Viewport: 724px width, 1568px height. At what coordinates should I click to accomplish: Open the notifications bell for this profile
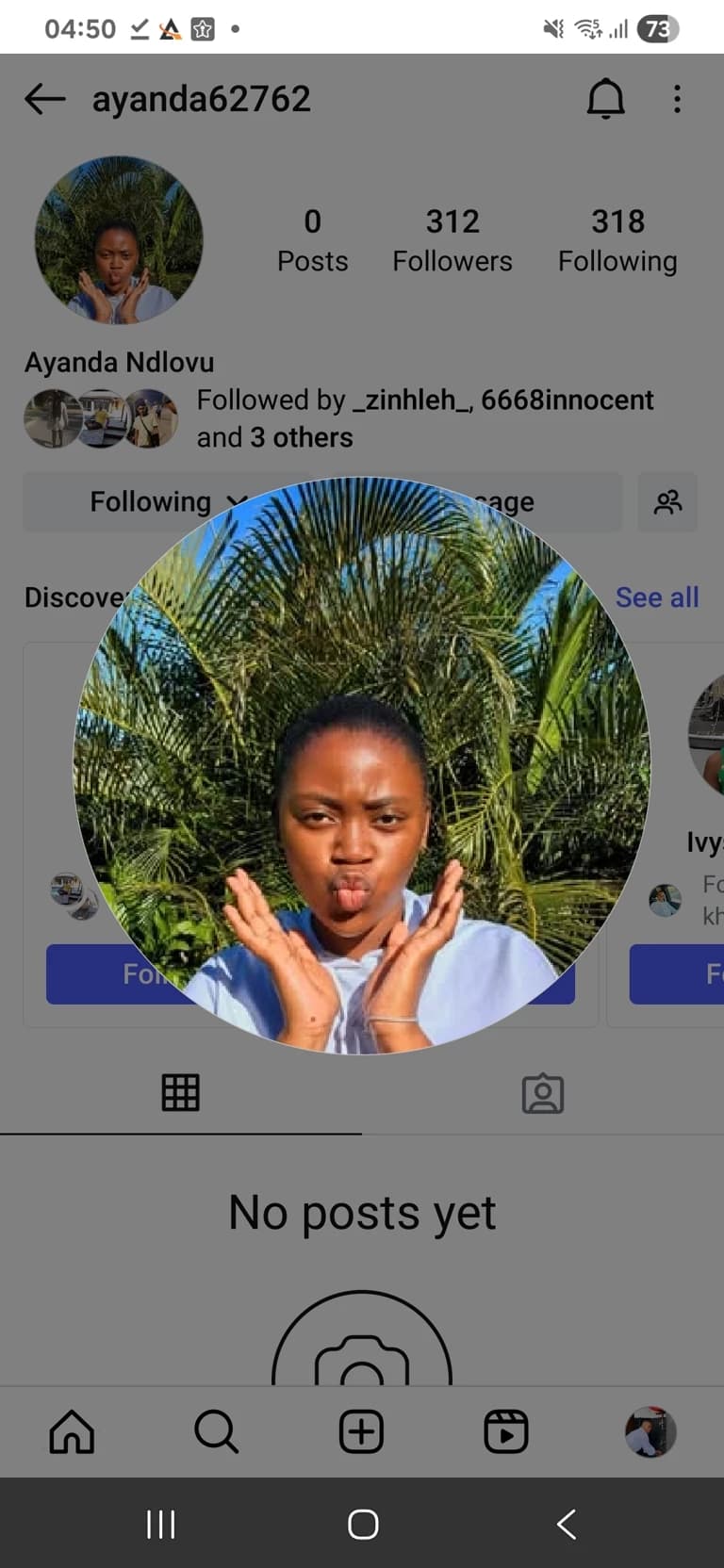click(x=605, y=99)
